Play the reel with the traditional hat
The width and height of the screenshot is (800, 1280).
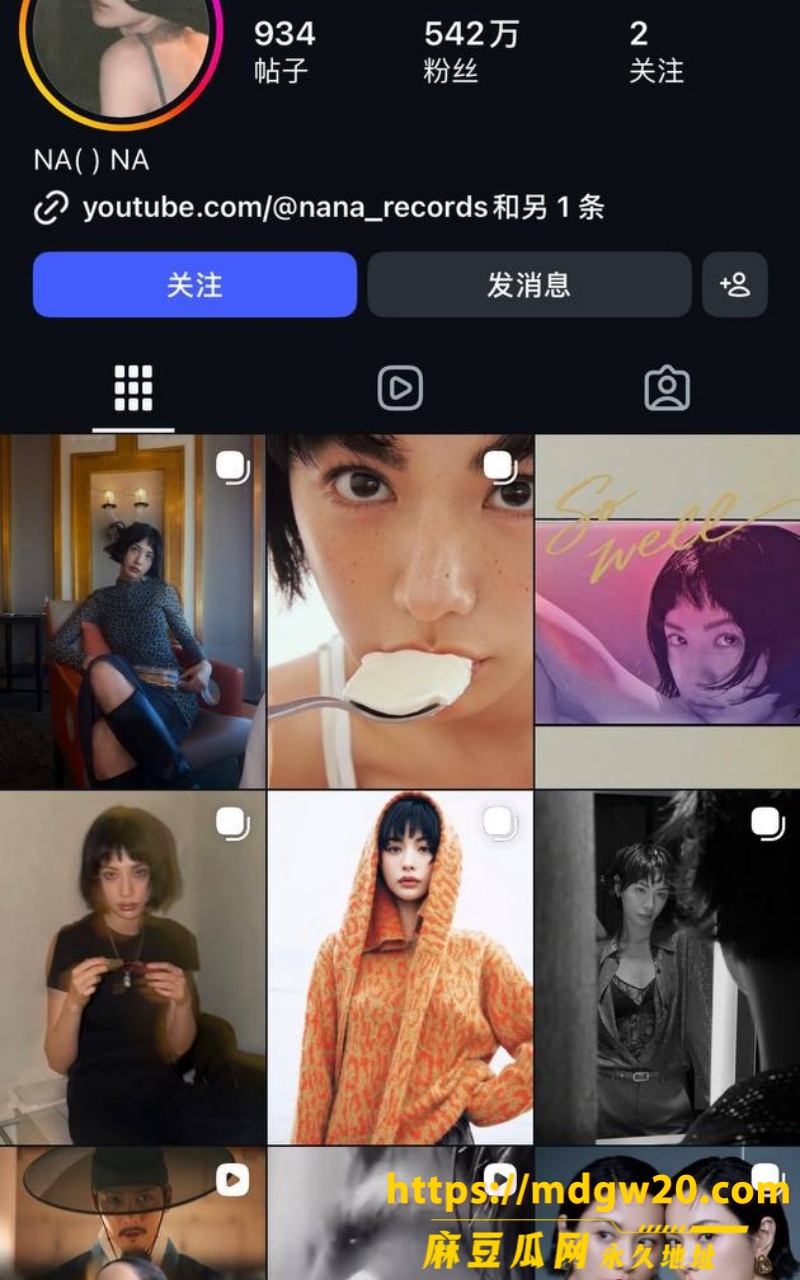132,1214
